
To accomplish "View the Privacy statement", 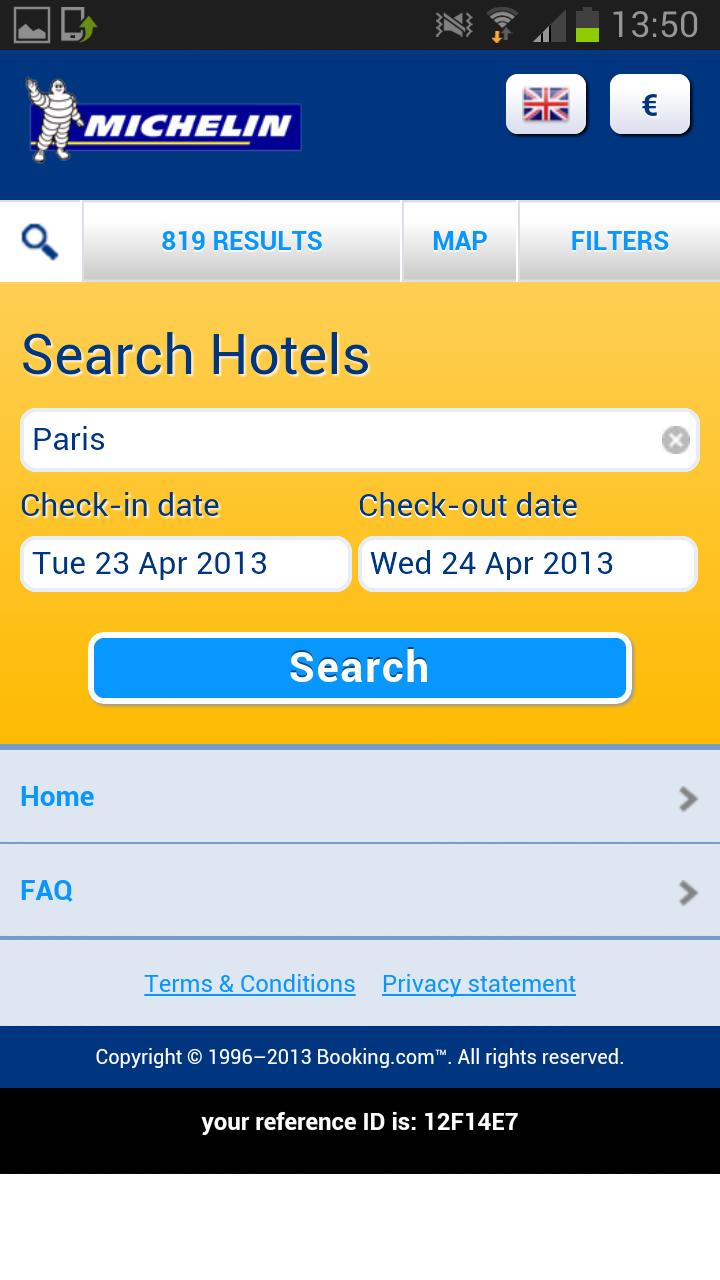I will click(x=478, y=983).
